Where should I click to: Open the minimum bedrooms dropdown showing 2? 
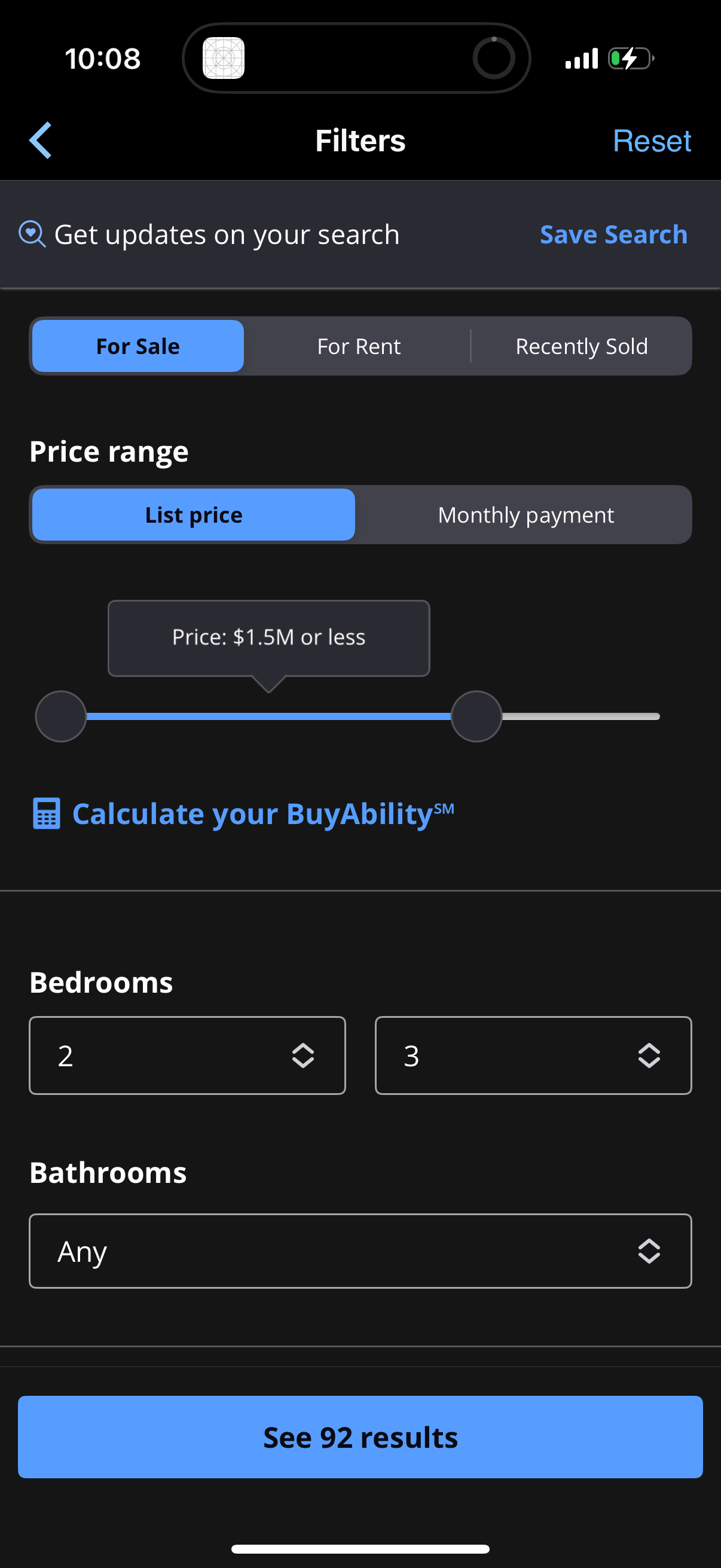tap(187, 1055)
